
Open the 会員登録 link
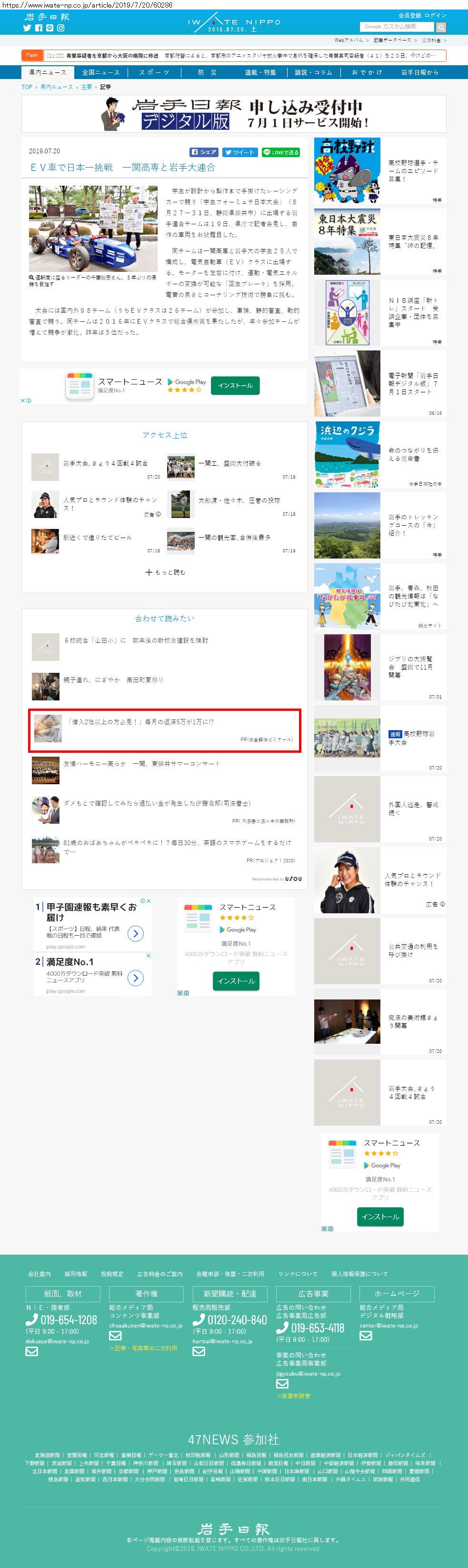[408, 15]
